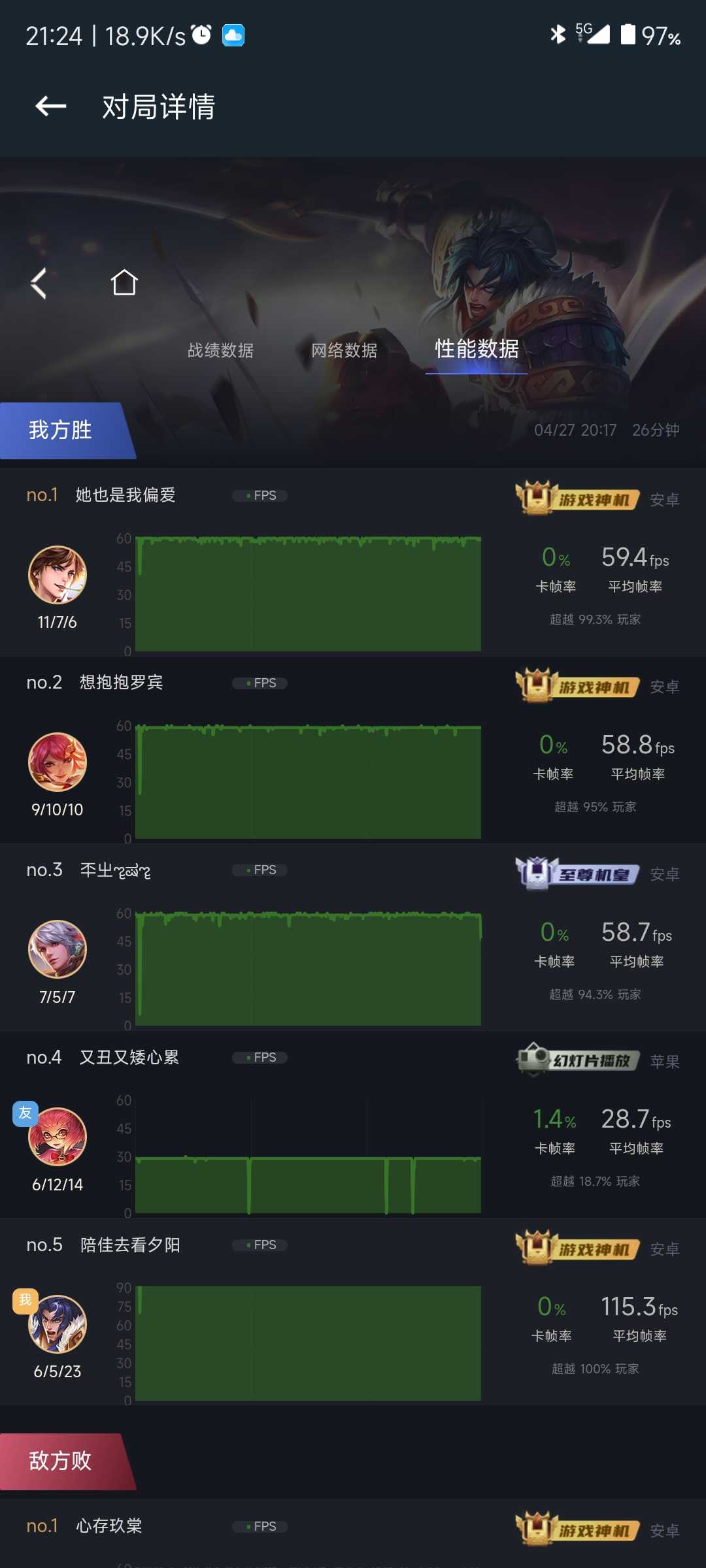Open player 陪佳去看夕阳's avatar
The image size is (706, 1568).
(x=58, y=1324)
